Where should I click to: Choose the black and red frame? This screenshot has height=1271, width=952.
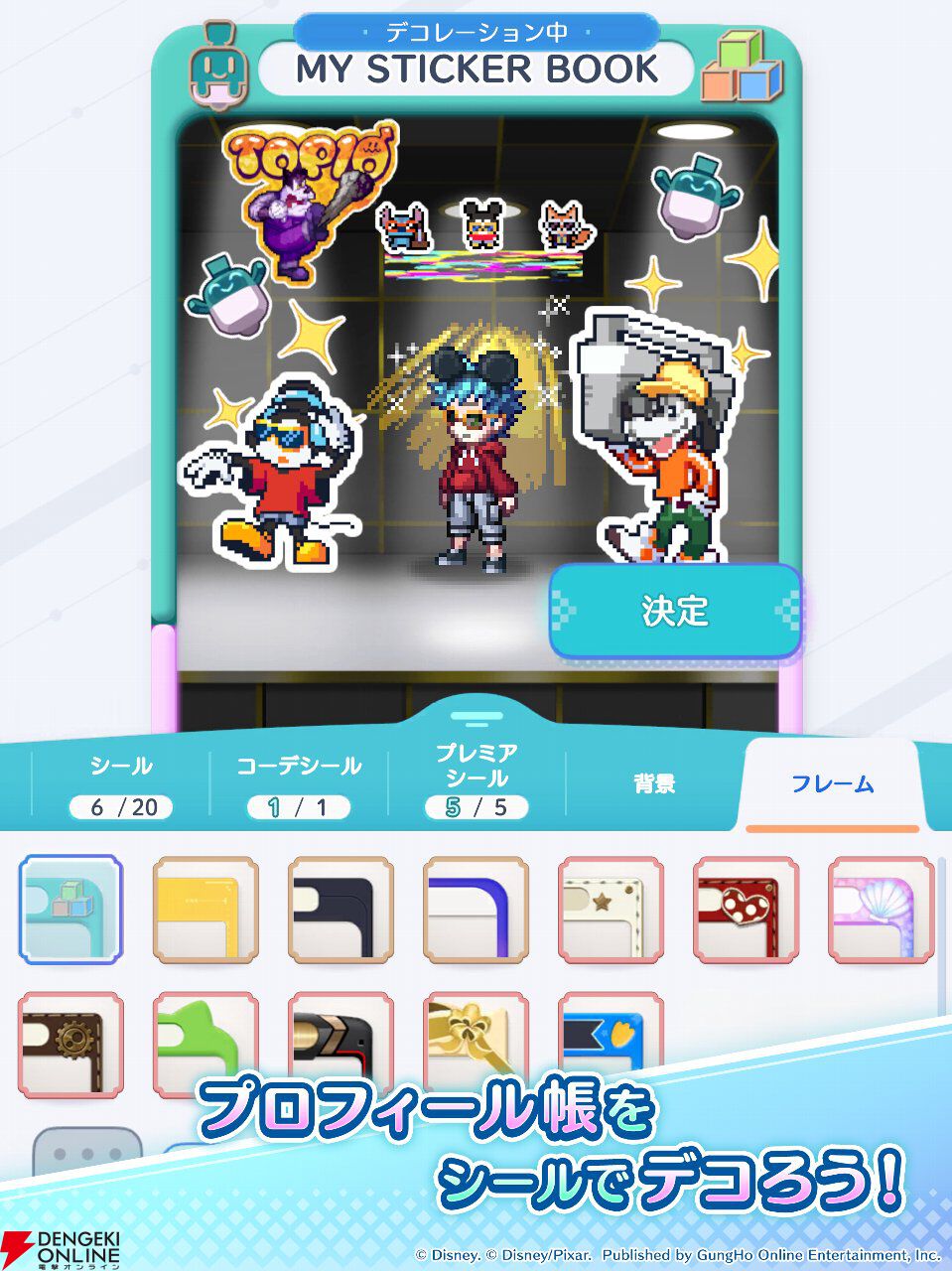coord(340,1043)
